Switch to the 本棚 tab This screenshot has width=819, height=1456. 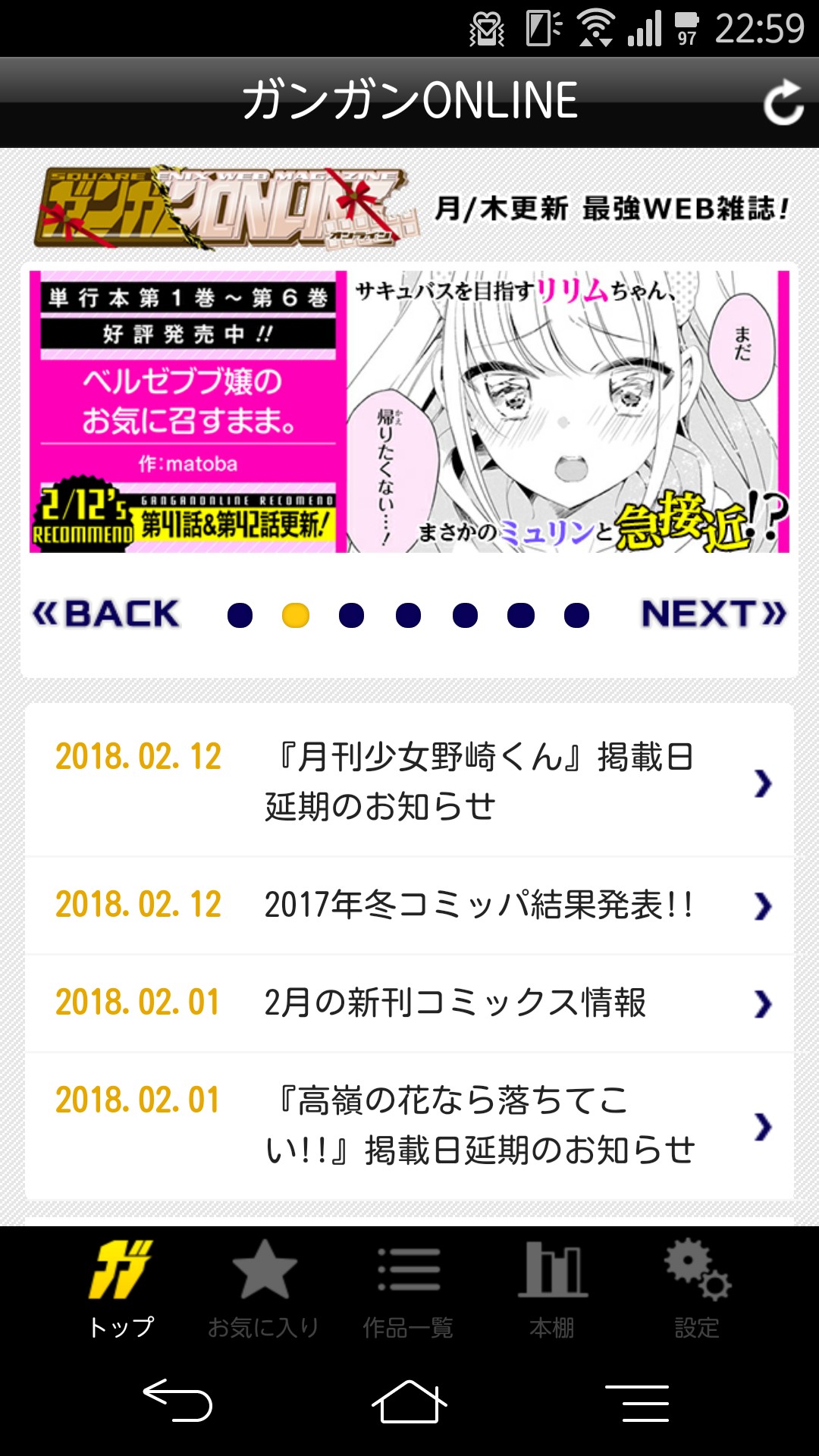[552, 1289]
